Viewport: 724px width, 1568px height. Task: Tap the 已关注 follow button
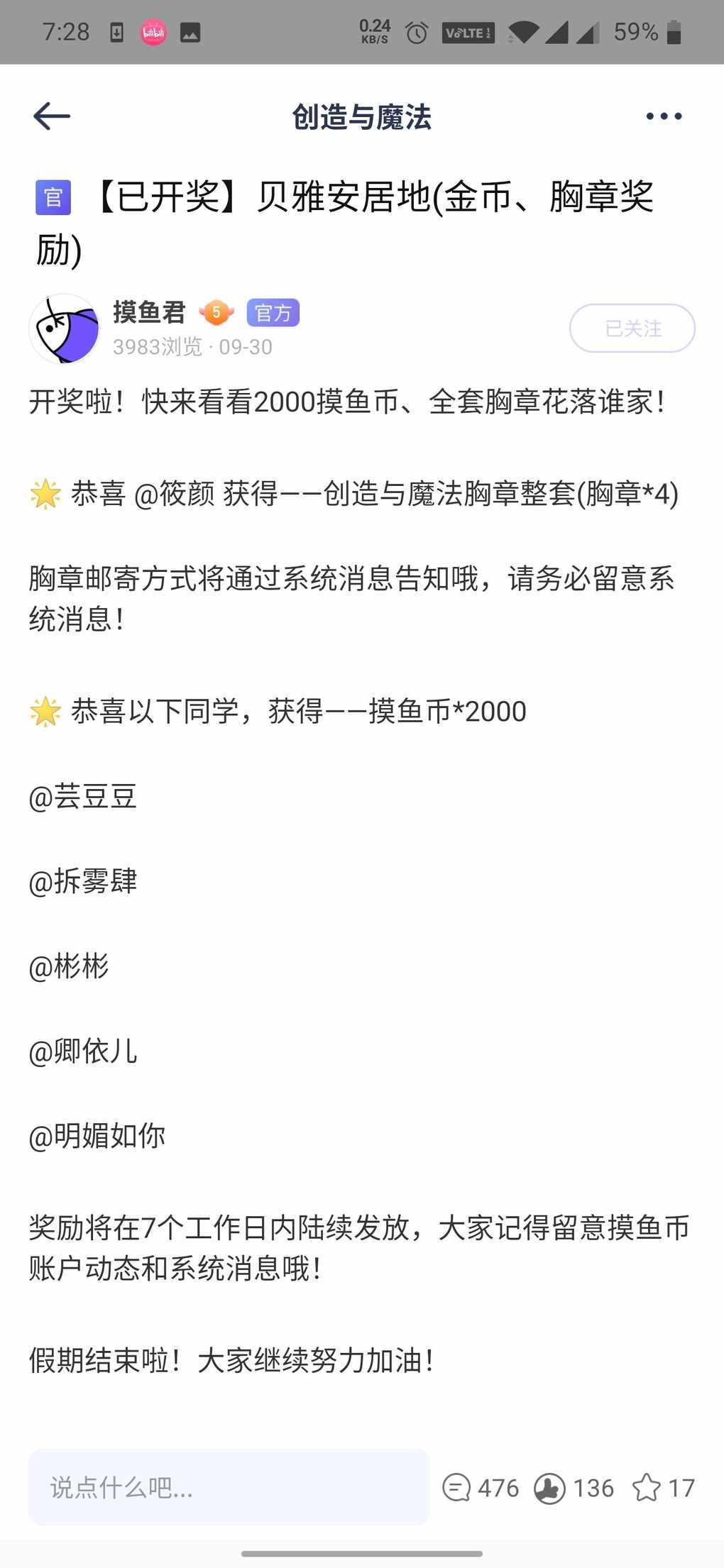click(x=632, y=328)
